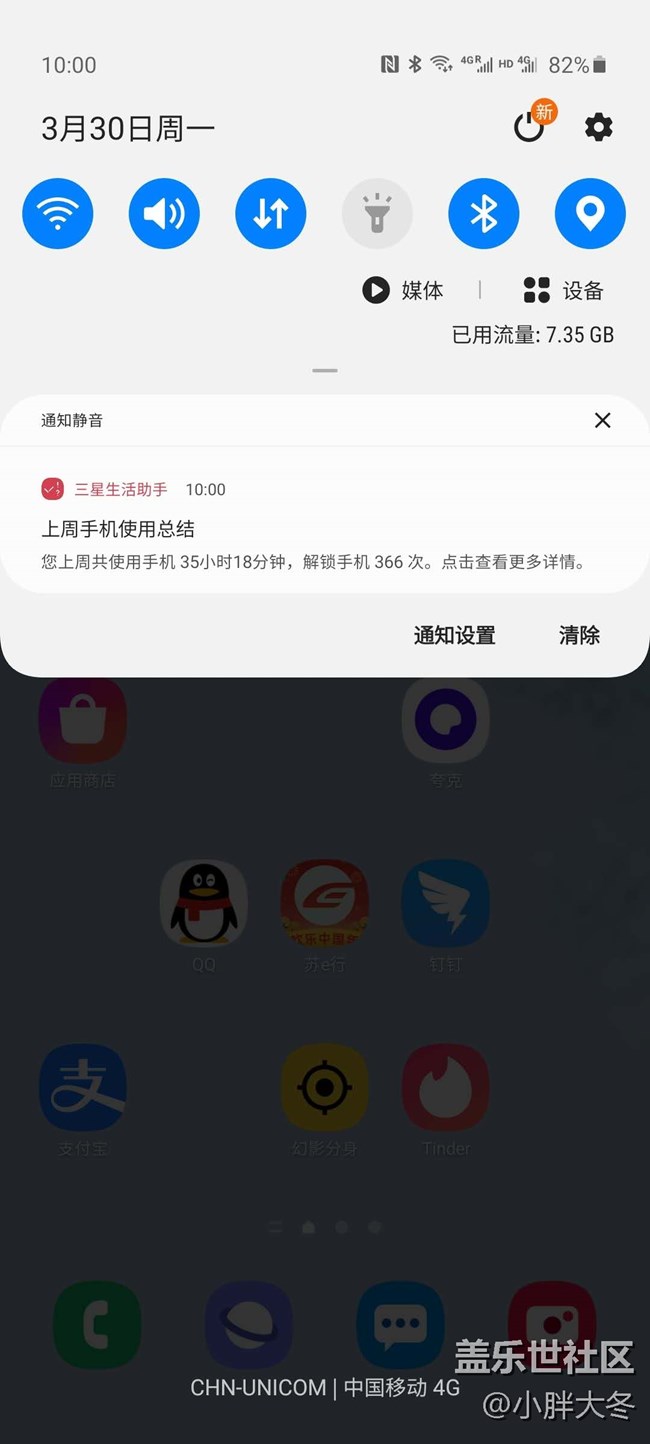Turn off mobile data toggle
650x1444 pixels.
click(x=271, y=214)
